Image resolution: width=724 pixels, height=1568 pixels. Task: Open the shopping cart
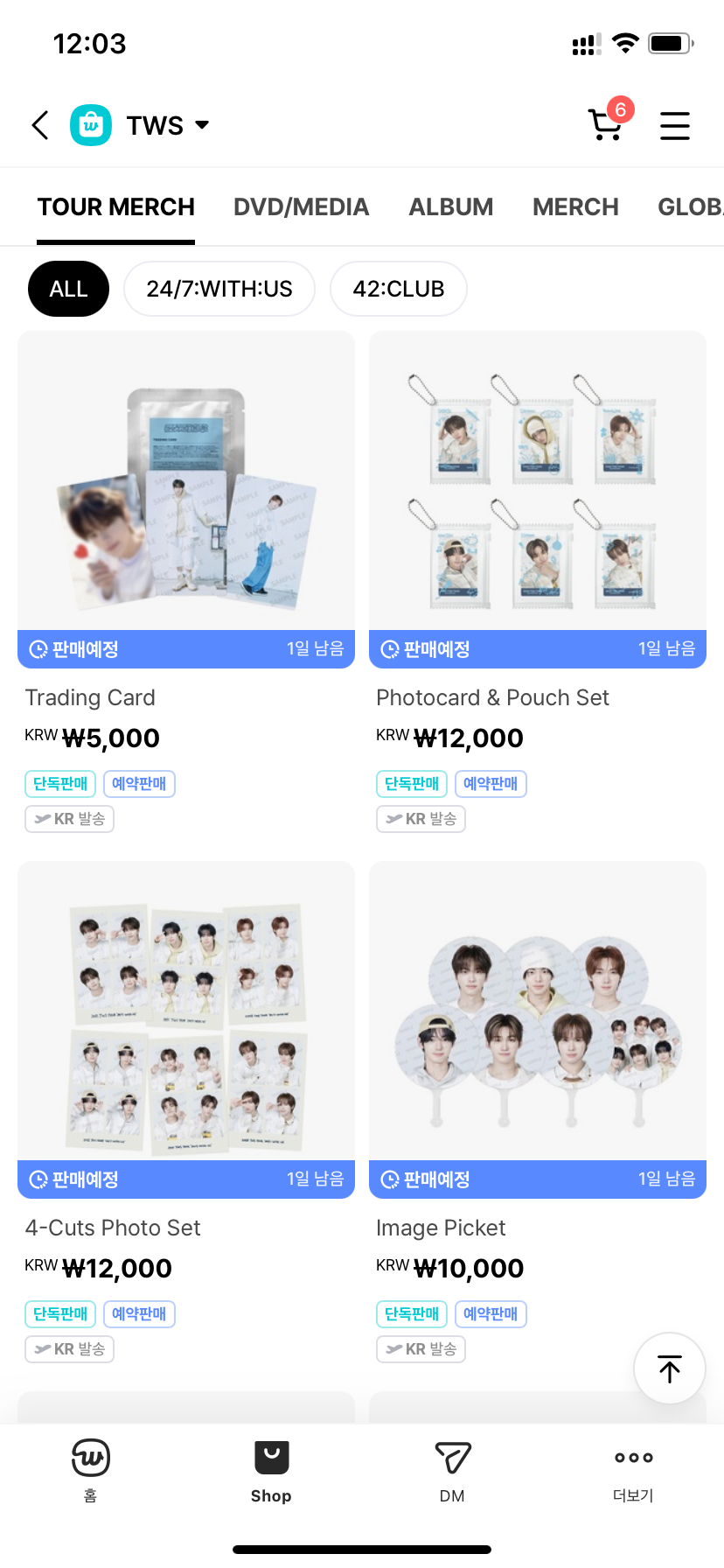pos(606,124)
